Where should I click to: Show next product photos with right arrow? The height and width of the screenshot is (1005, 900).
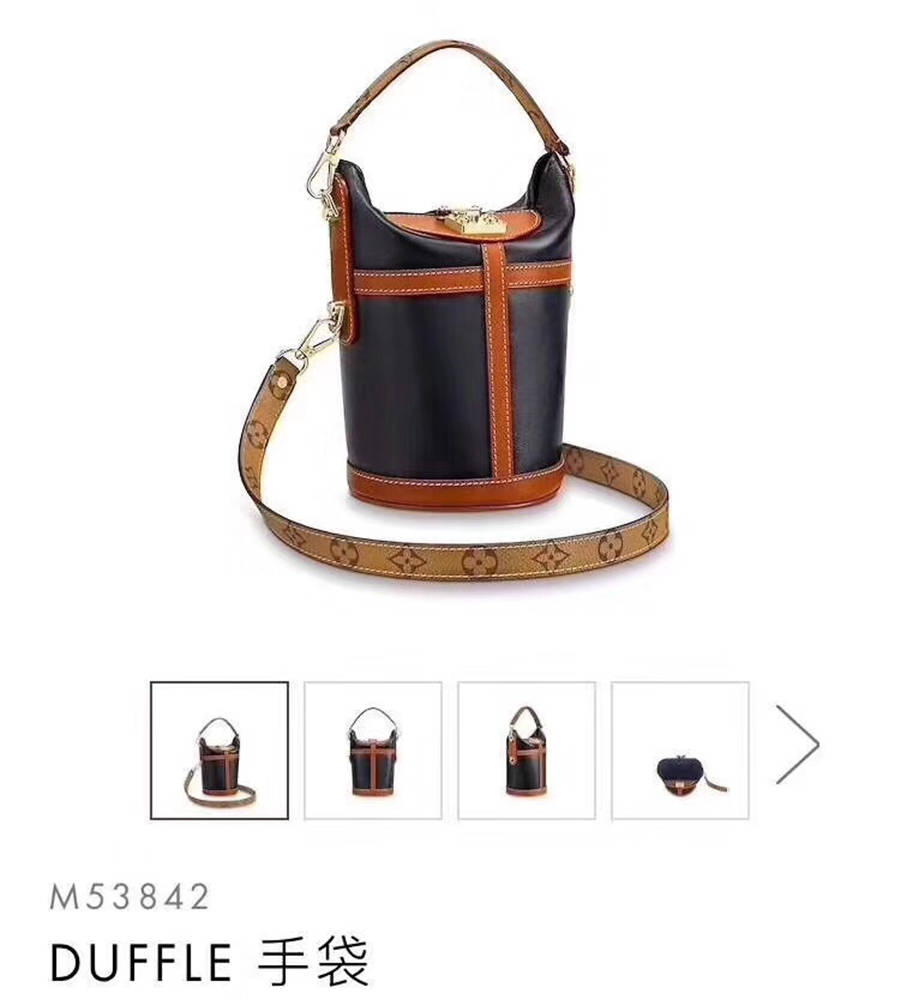797,745
